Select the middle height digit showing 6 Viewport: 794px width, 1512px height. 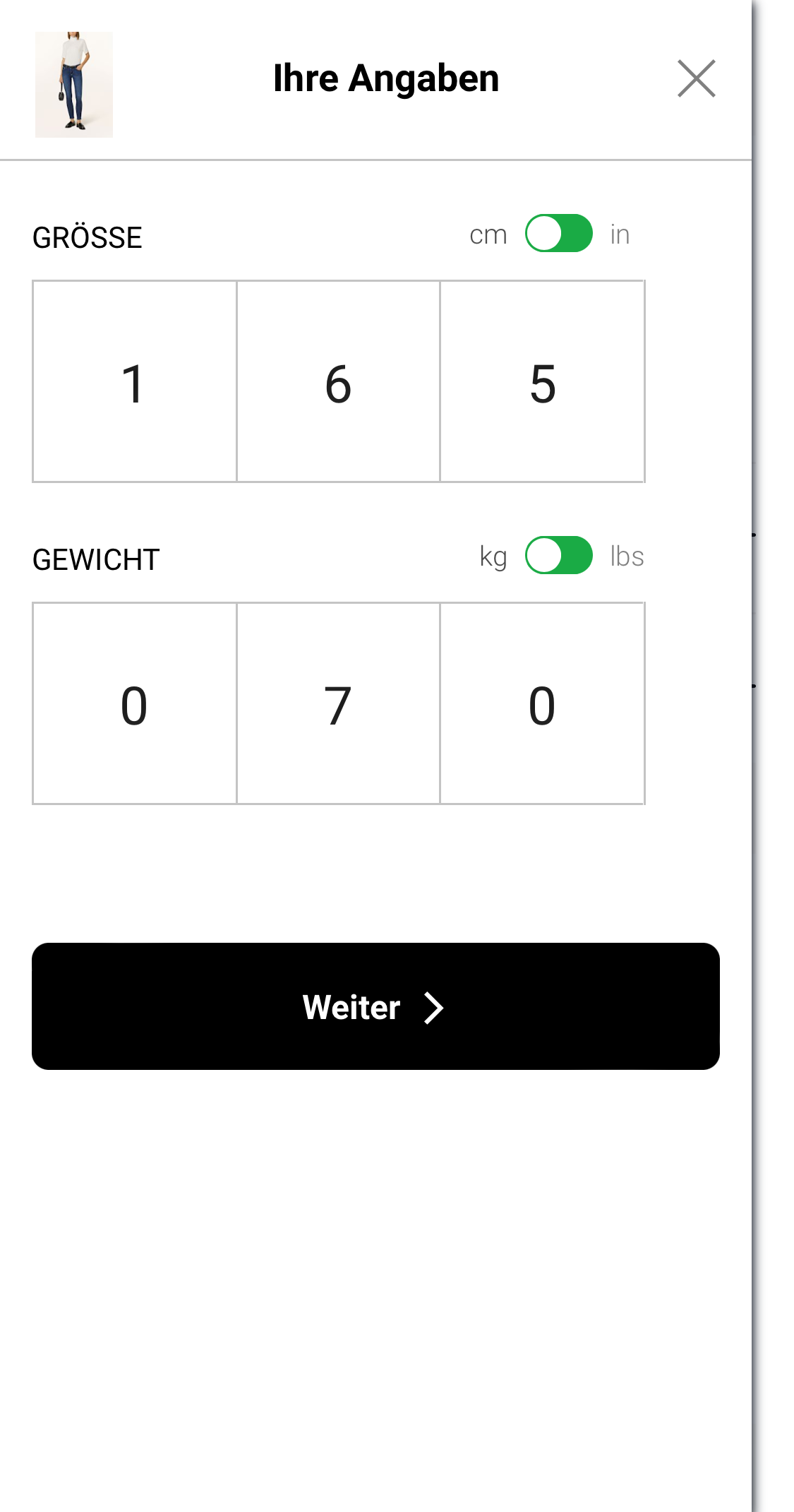coord(337,381)
